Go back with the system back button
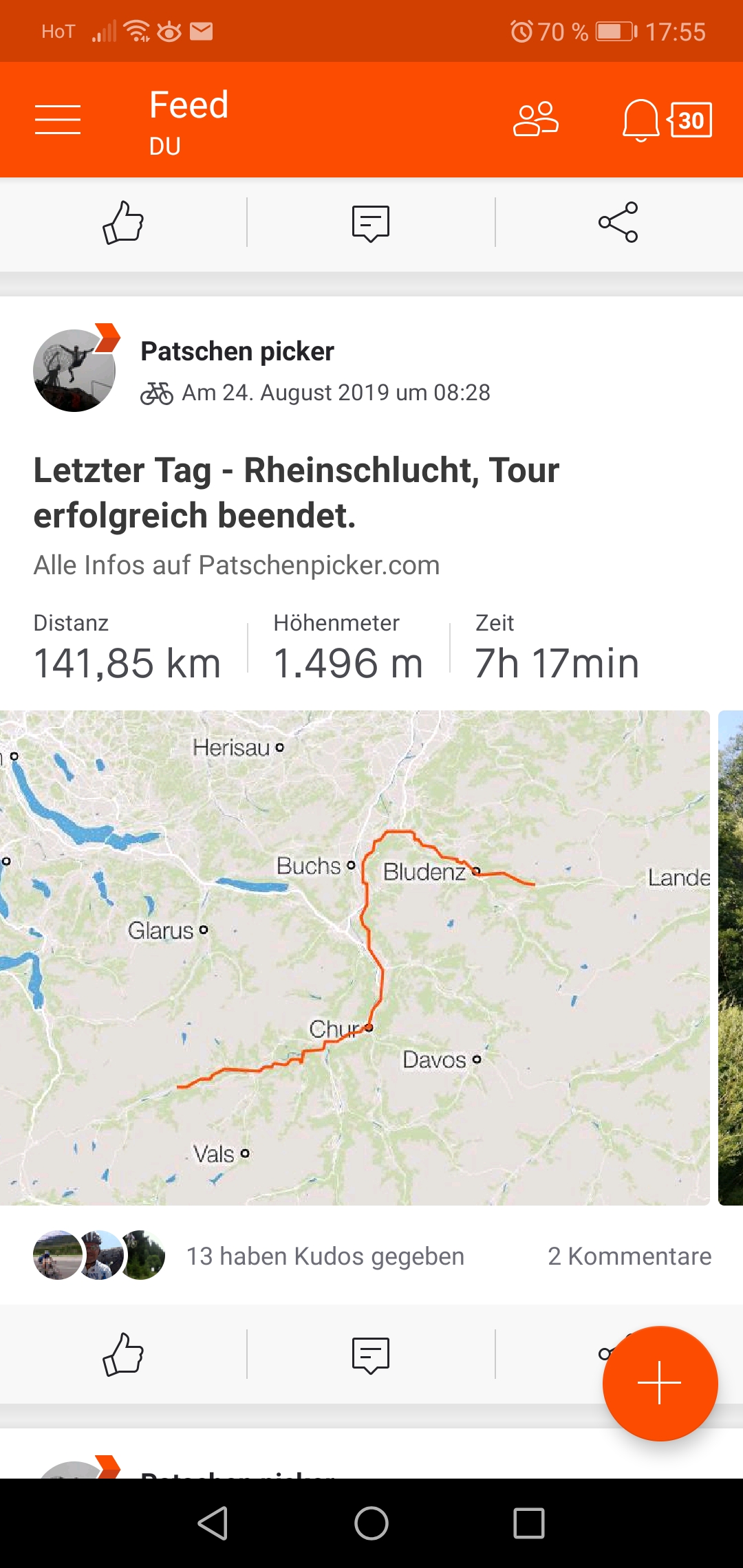Image resolution: width=743 pixels, height=1568 pixels. click(x=213, y=1523)
